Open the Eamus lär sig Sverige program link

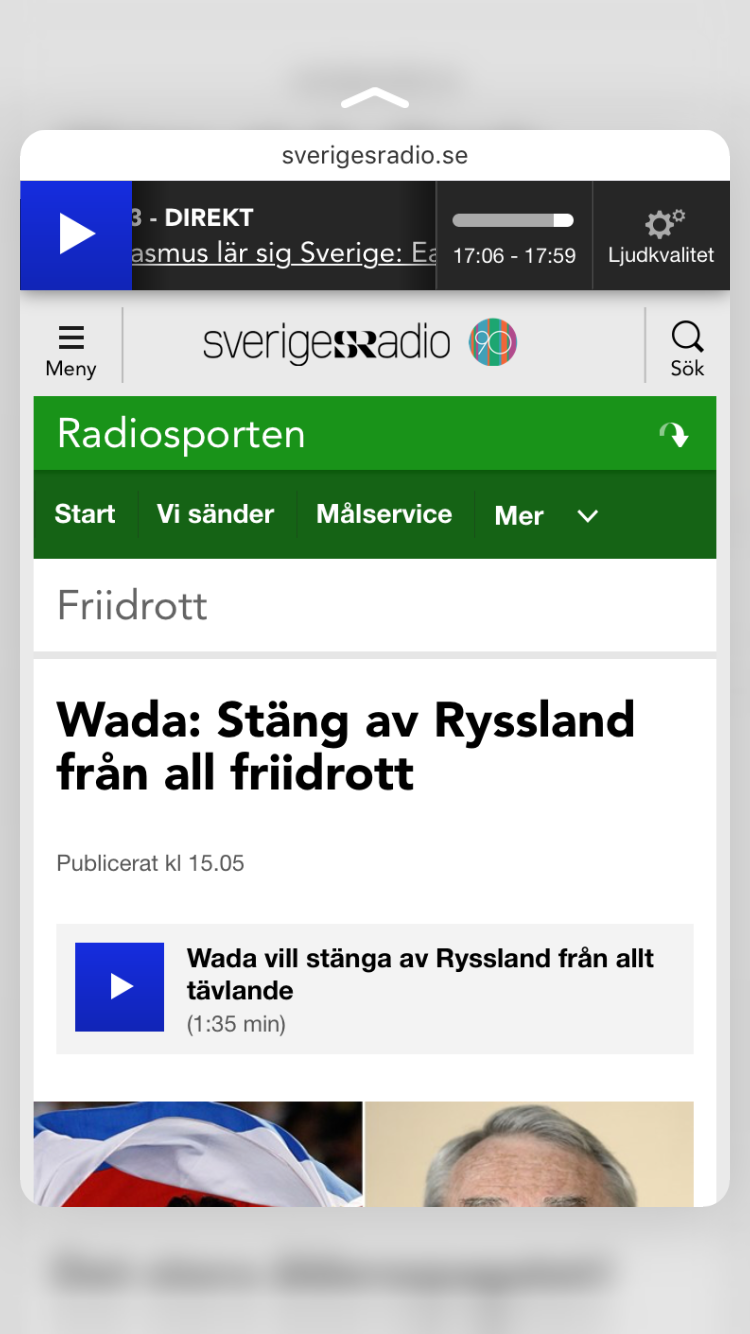pos(284,253)
